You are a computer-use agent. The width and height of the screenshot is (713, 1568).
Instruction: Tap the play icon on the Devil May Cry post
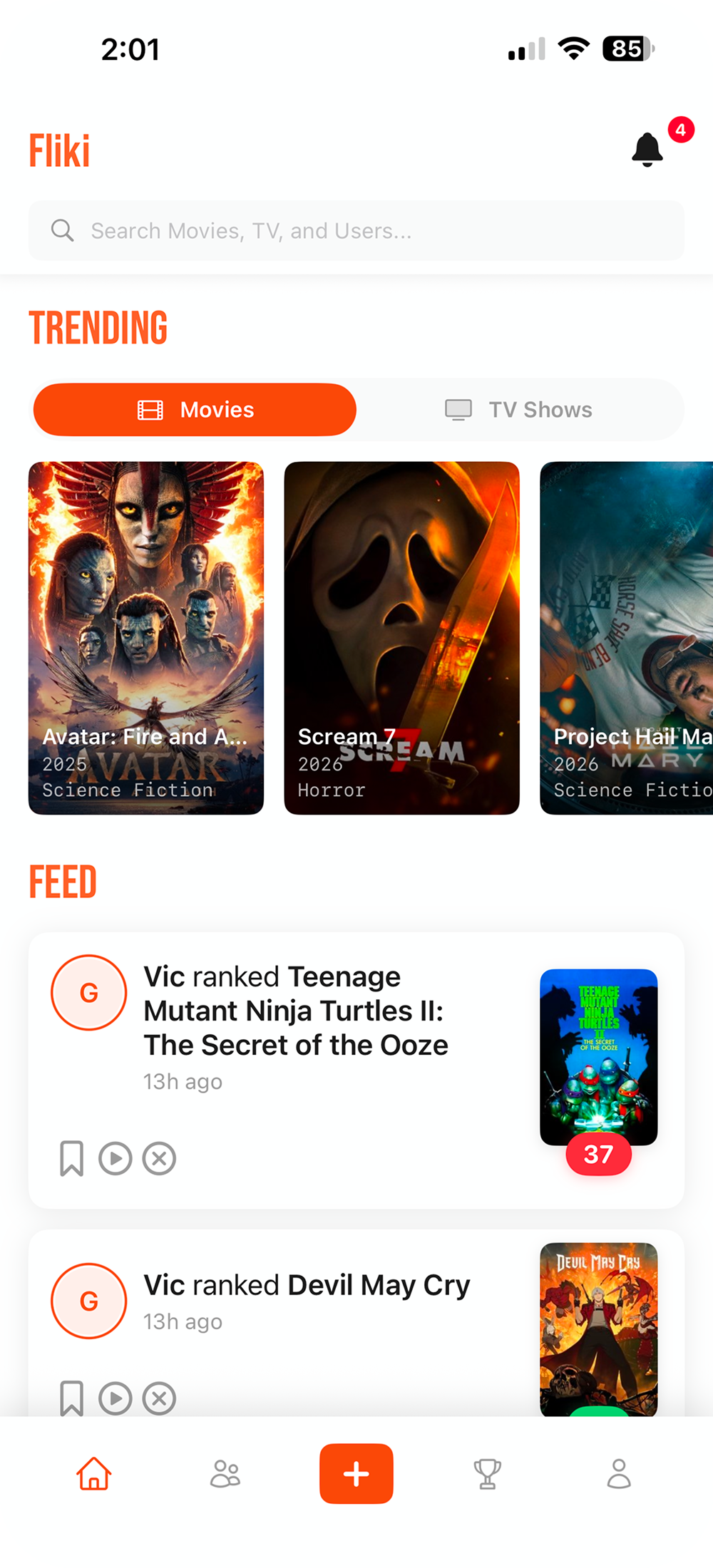[116, 1398]
